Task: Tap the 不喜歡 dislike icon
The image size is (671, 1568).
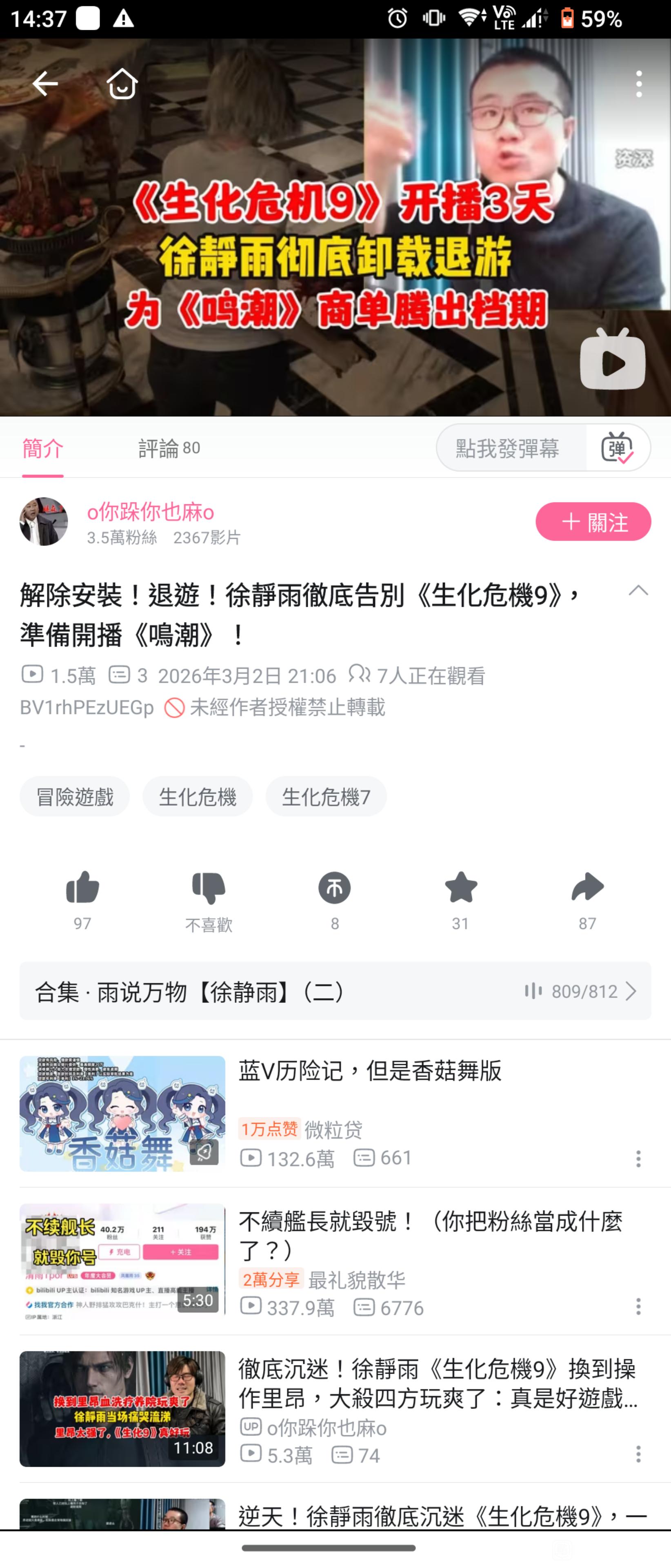Action: pyautogui.click(x=208, y=889)
